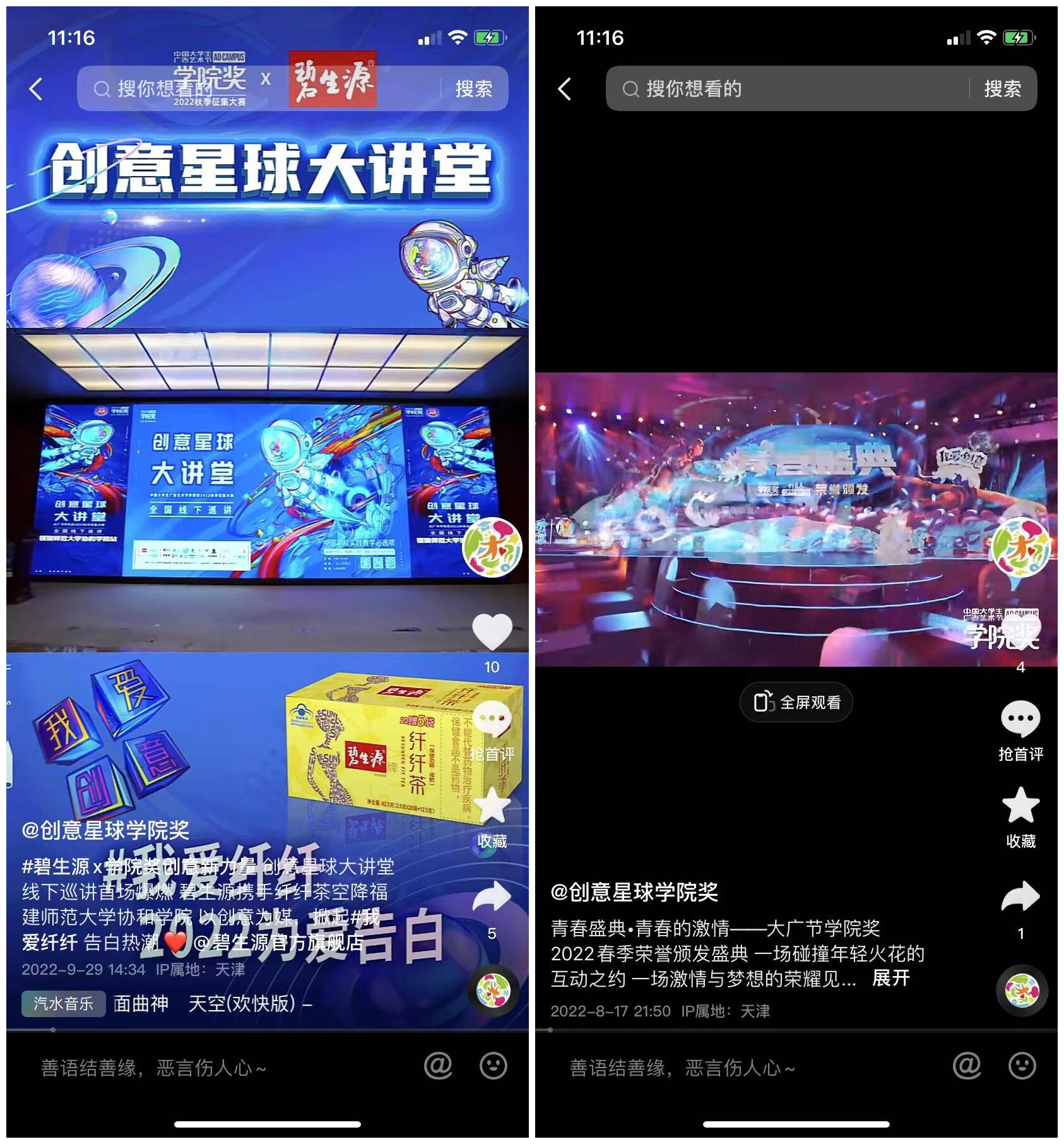Viewport: 1064px width, 1144px height.
Task: Share the 青春盛典 video with 1 share
Action: tap(1020, 897)
